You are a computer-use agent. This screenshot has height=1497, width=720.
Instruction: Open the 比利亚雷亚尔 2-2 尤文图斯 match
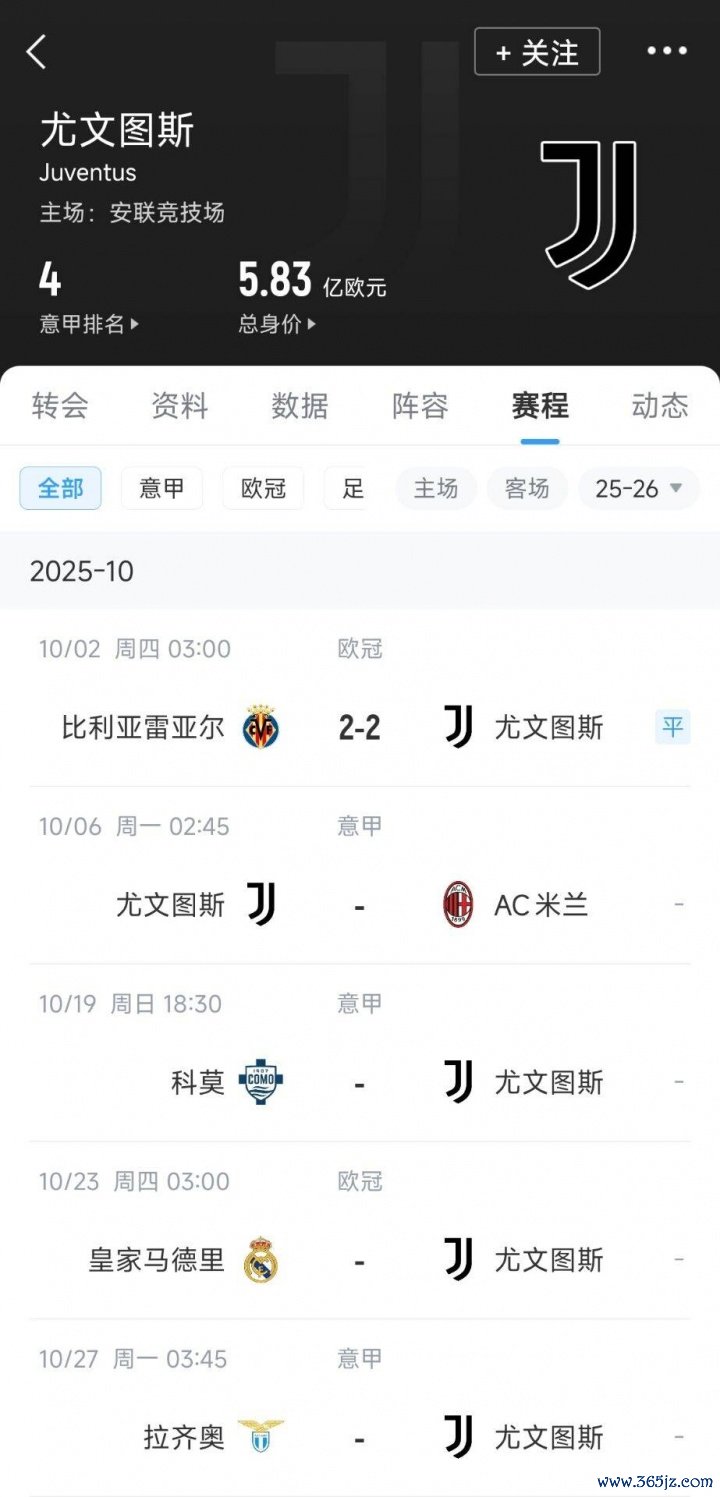pyautogui.click(x=360, y=727)
